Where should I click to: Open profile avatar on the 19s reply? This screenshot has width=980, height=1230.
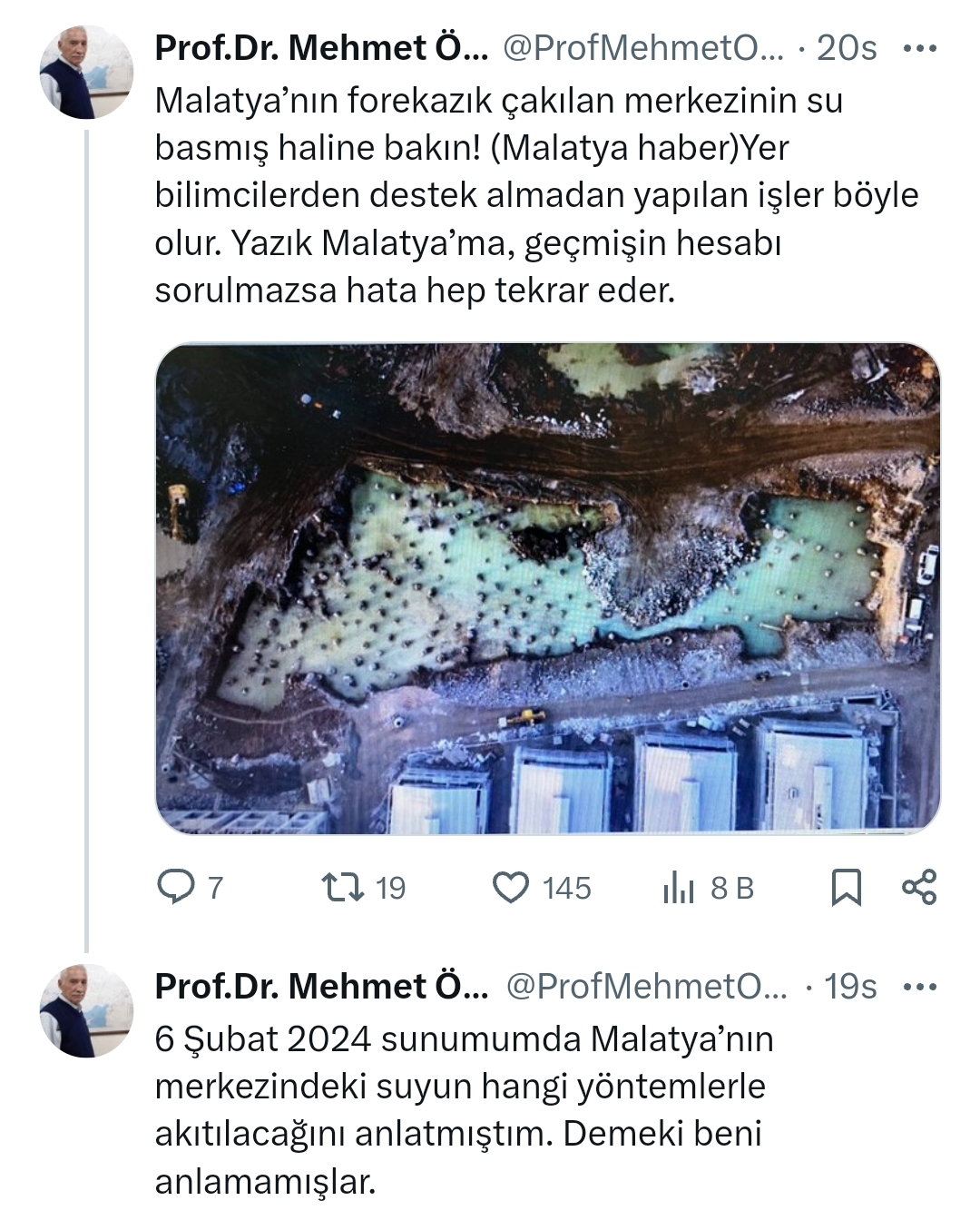(x=86, y=1010)
